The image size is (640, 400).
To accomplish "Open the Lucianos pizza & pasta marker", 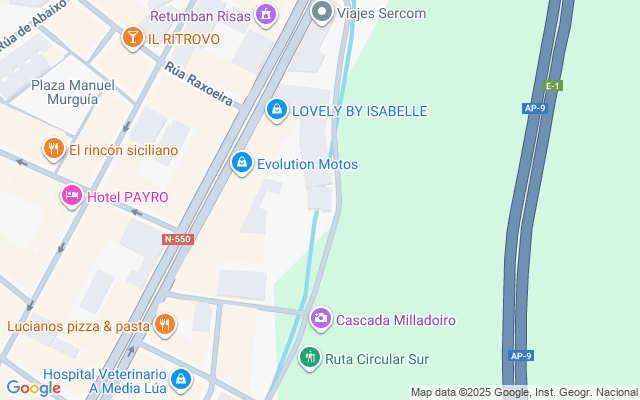I will point(164,325).
